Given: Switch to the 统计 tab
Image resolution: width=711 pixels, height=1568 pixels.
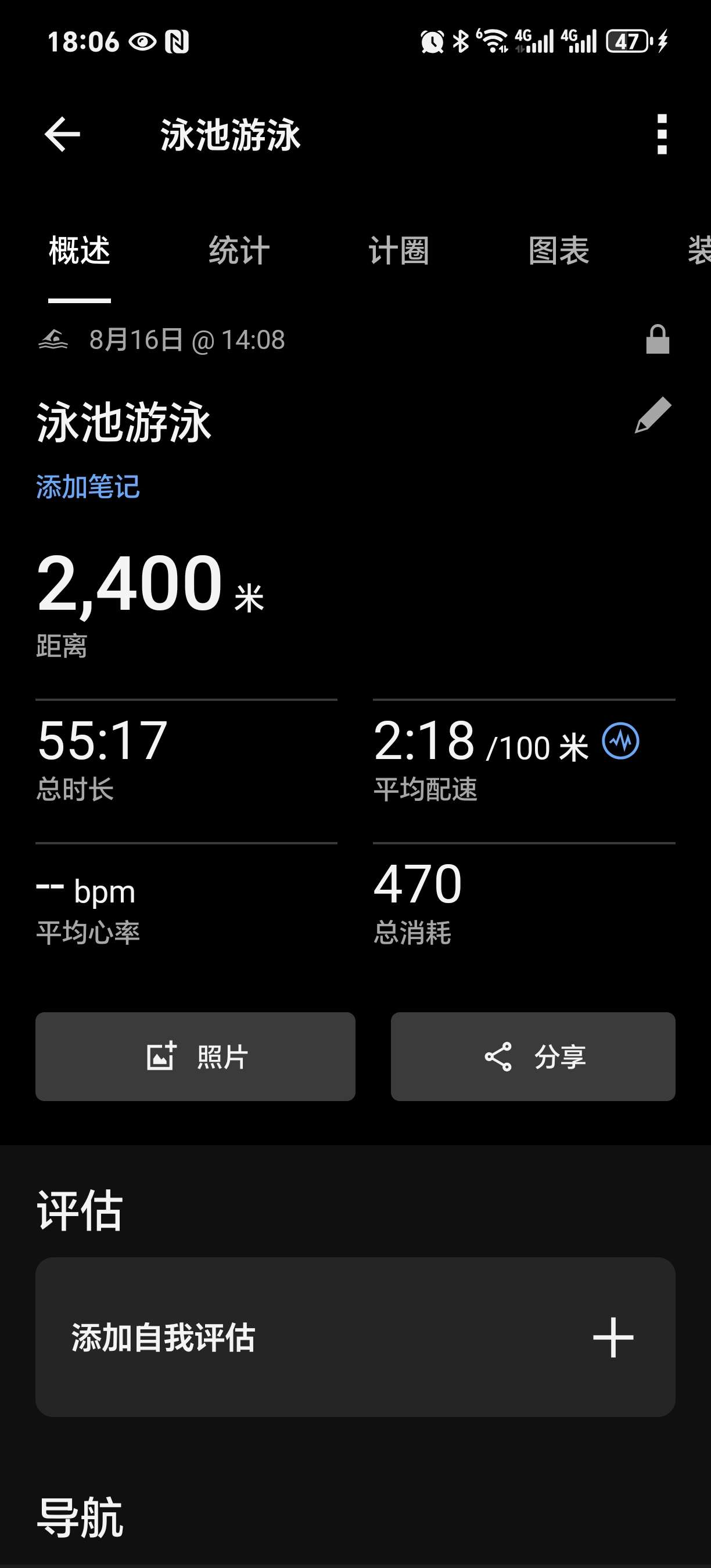Looking at the screenshot, I should [x=238, y=250].
